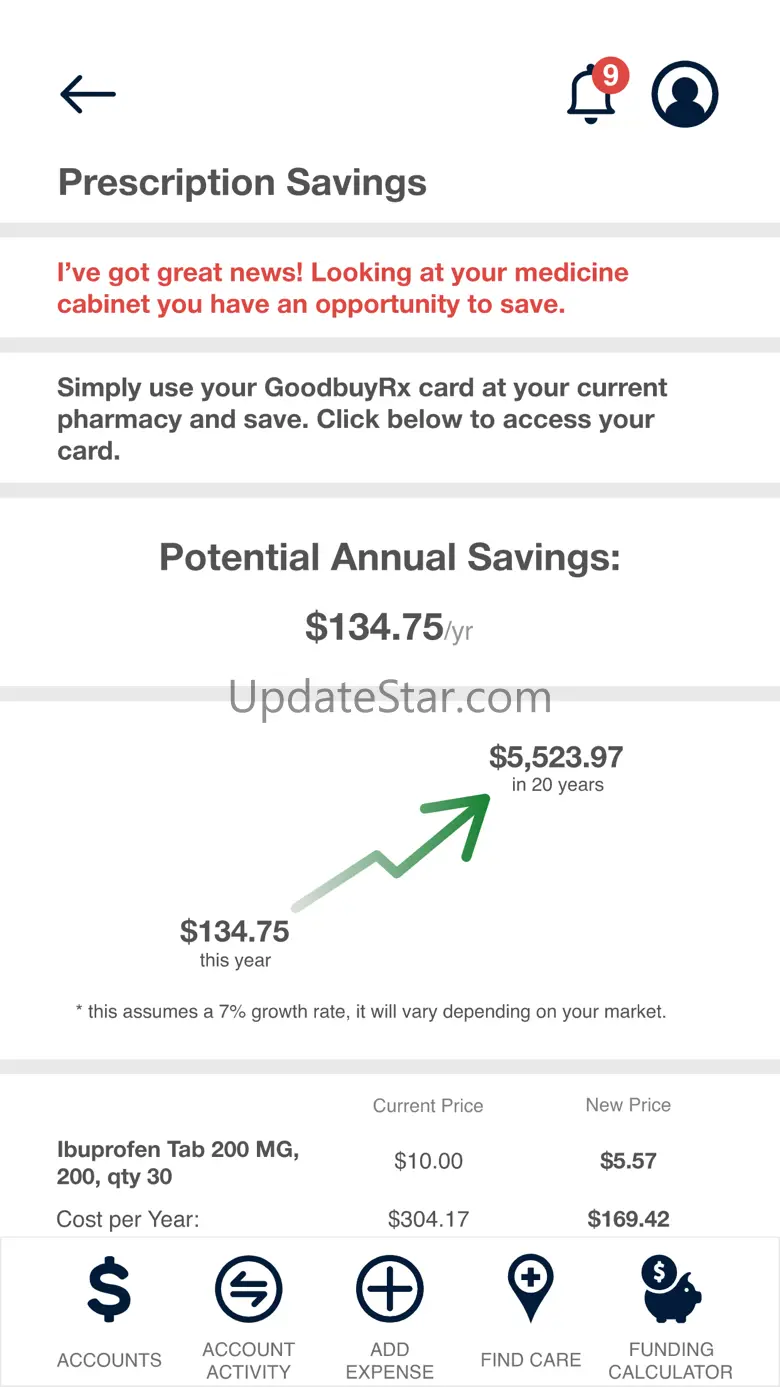
Task: Open the notifications bell
Action: point(592,95)
